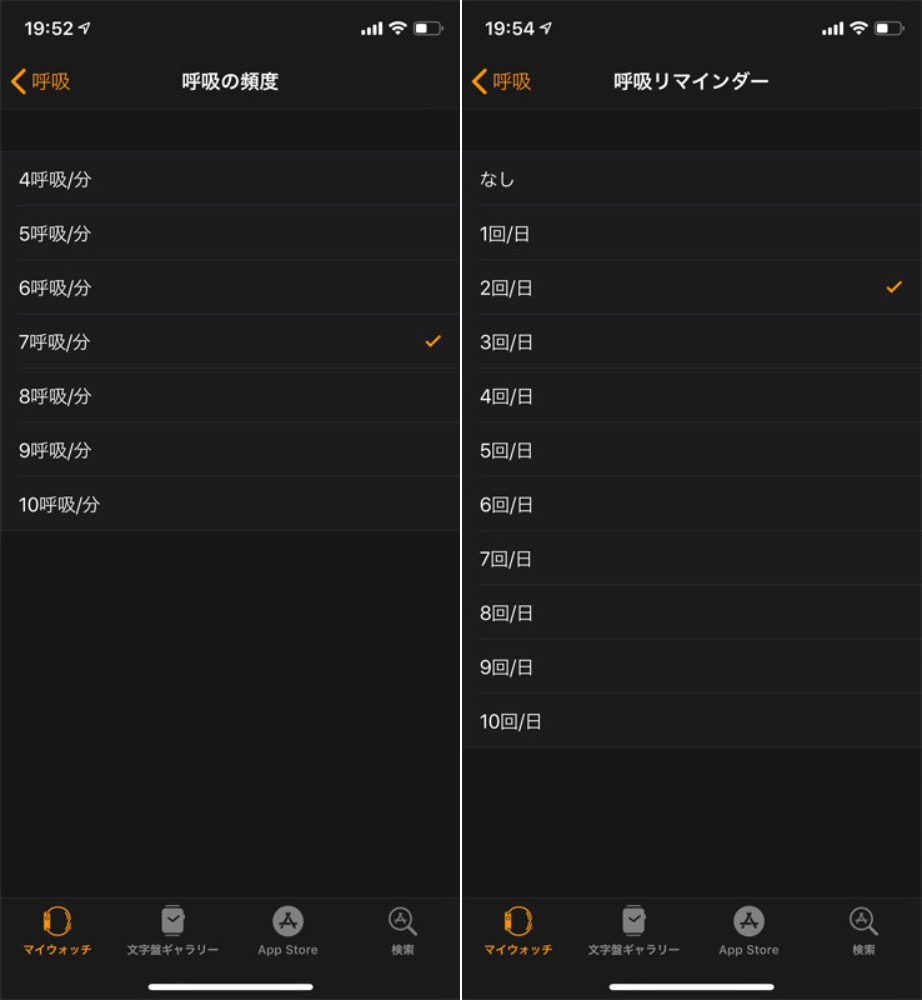Tap the checked 7呼吸/分 row

[x=230, y=342]
